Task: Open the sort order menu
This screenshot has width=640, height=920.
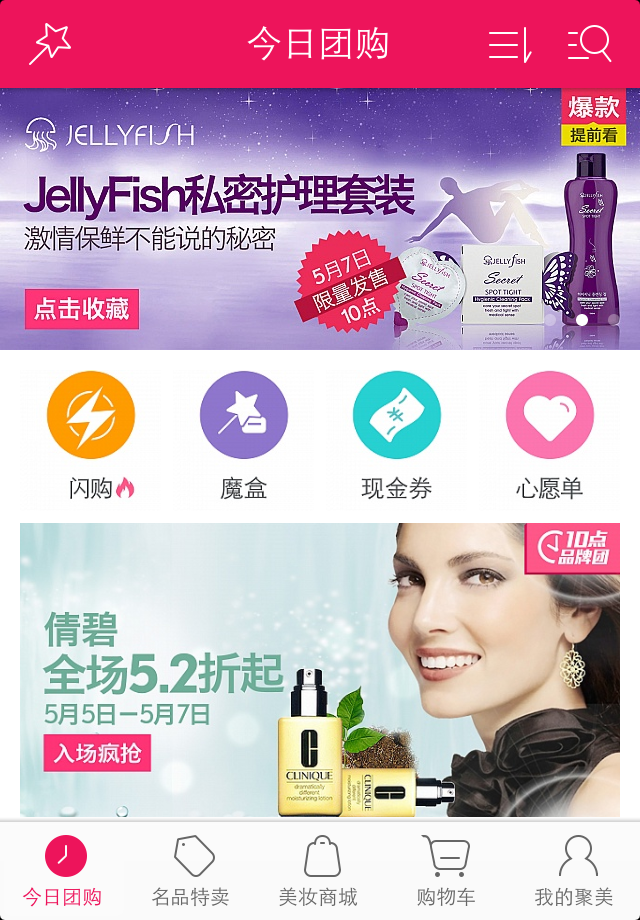Action: [x=510, y=44]
